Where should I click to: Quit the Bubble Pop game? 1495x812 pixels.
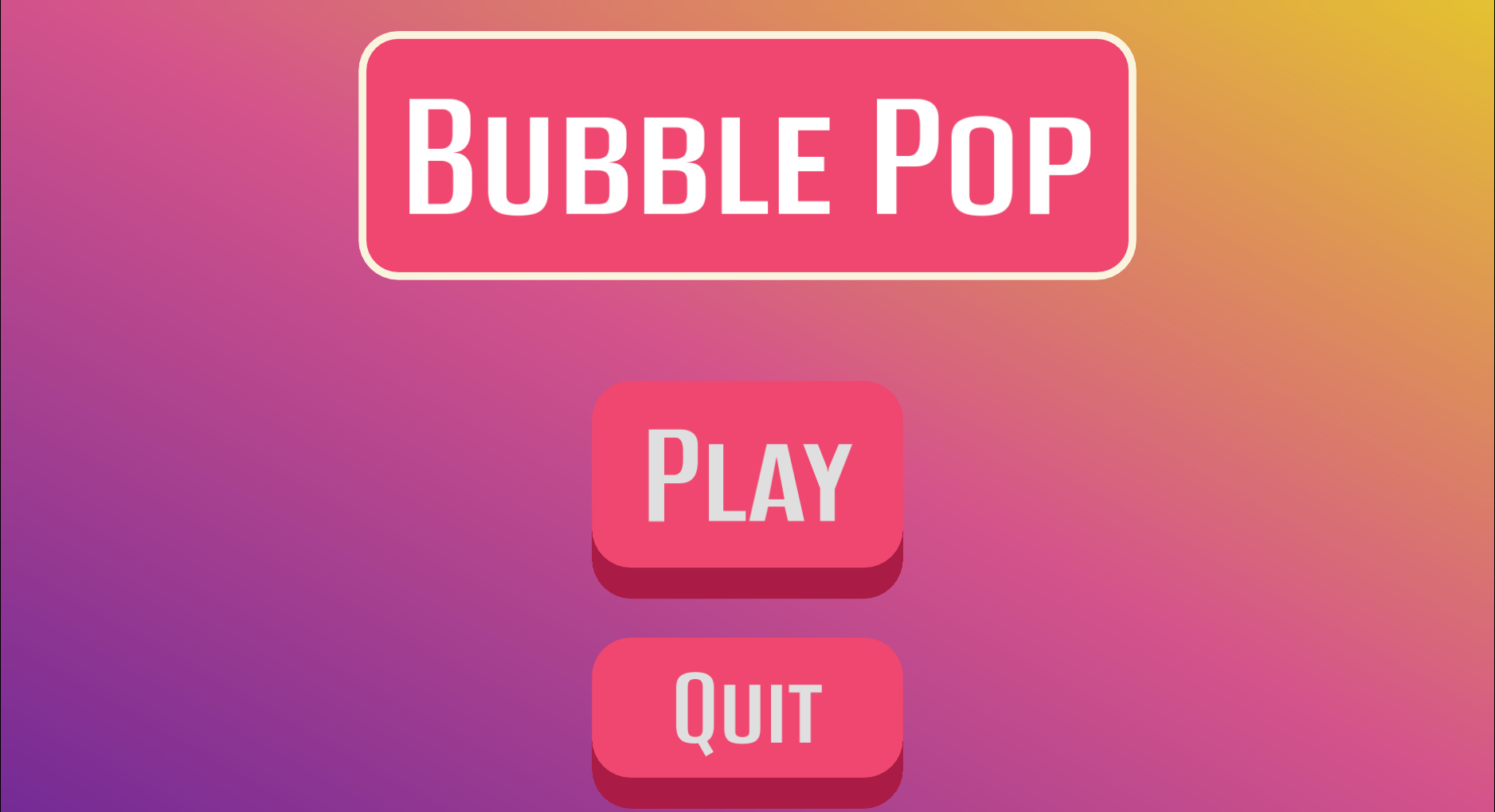click(x=747, y=709)
